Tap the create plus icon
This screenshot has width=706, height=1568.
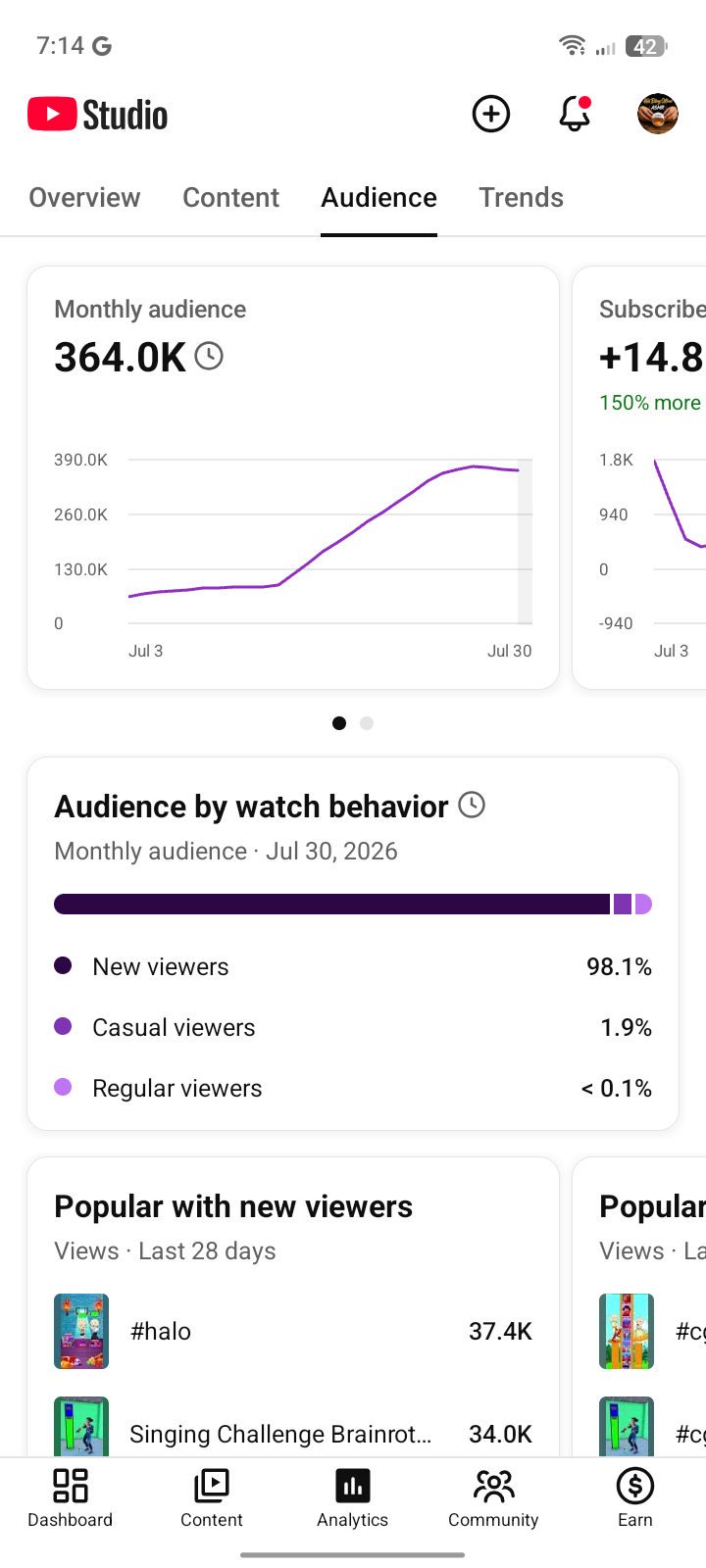[491, 115]
